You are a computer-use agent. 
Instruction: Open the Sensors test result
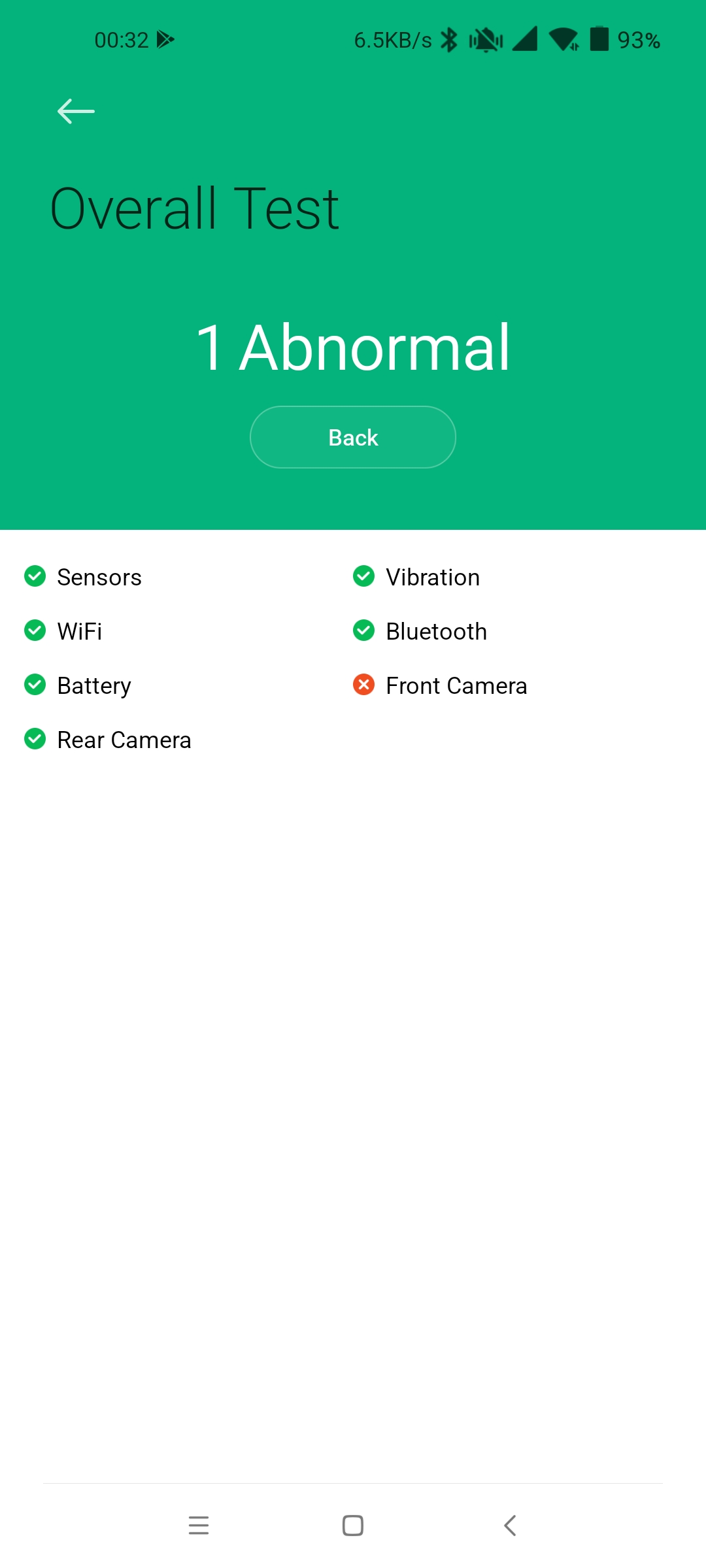[x=83, y=577]
